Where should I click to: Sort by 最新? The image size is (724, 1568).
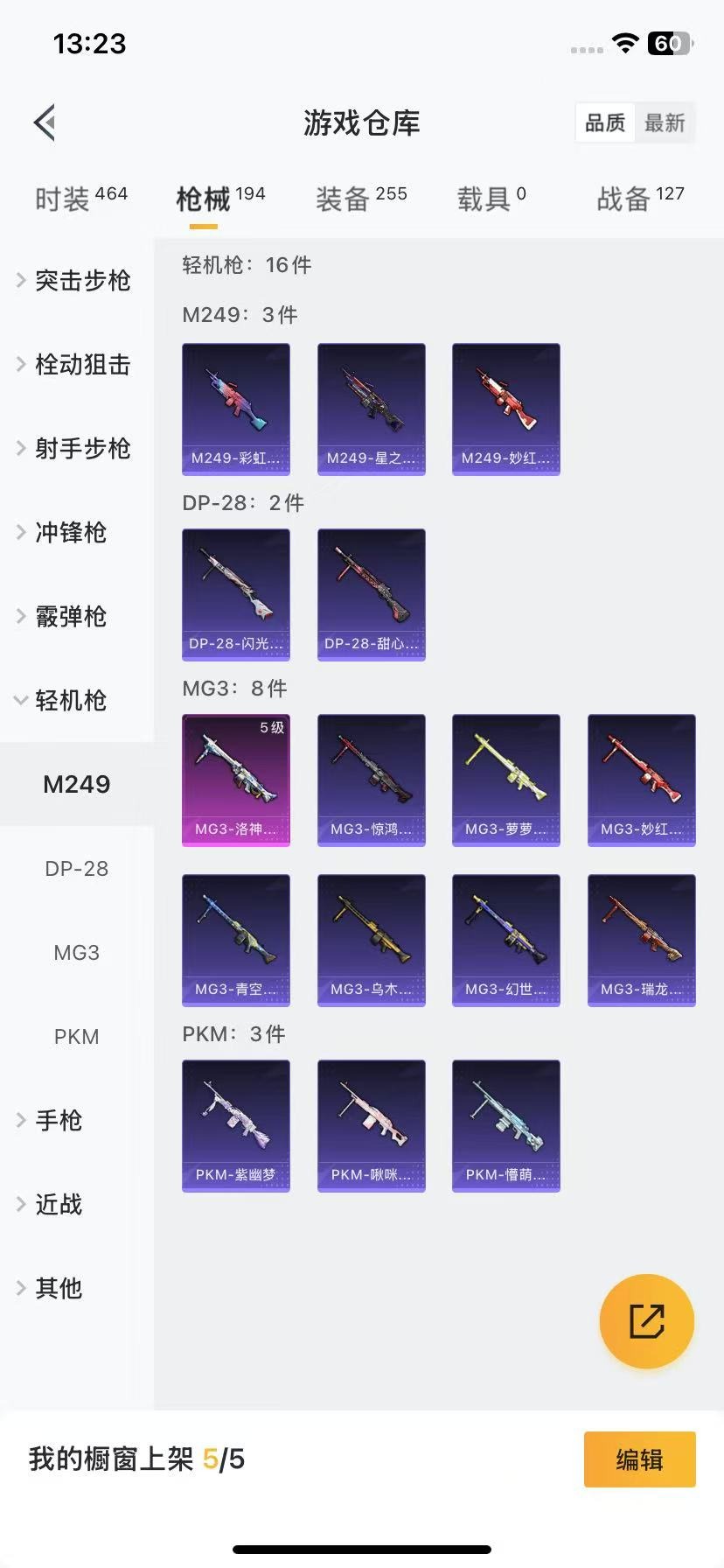665,122
